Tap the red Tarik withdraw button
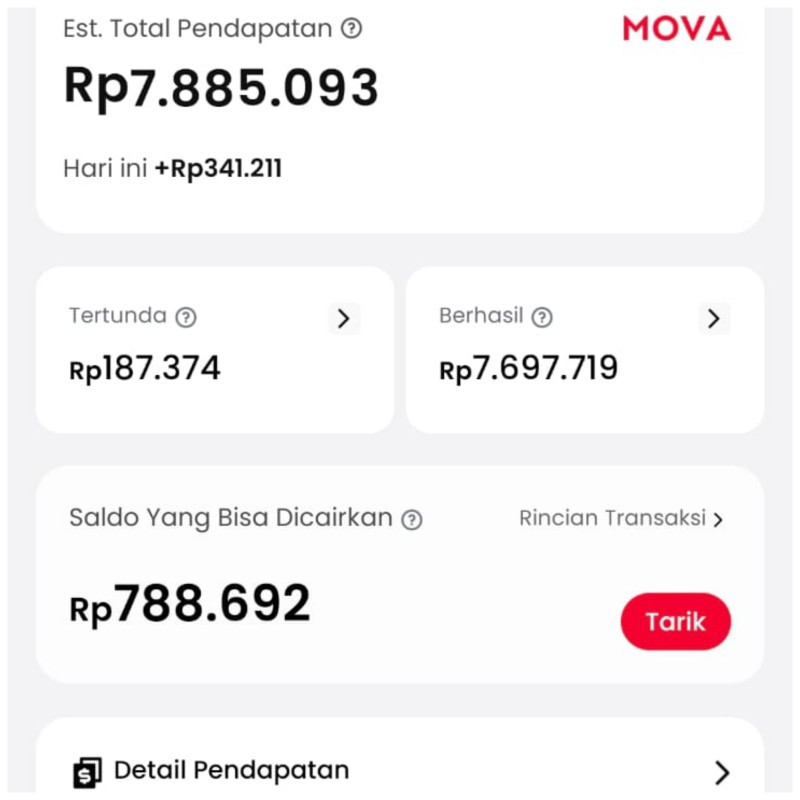The height and width of the screenshot is (800, 800). point(675,621)
